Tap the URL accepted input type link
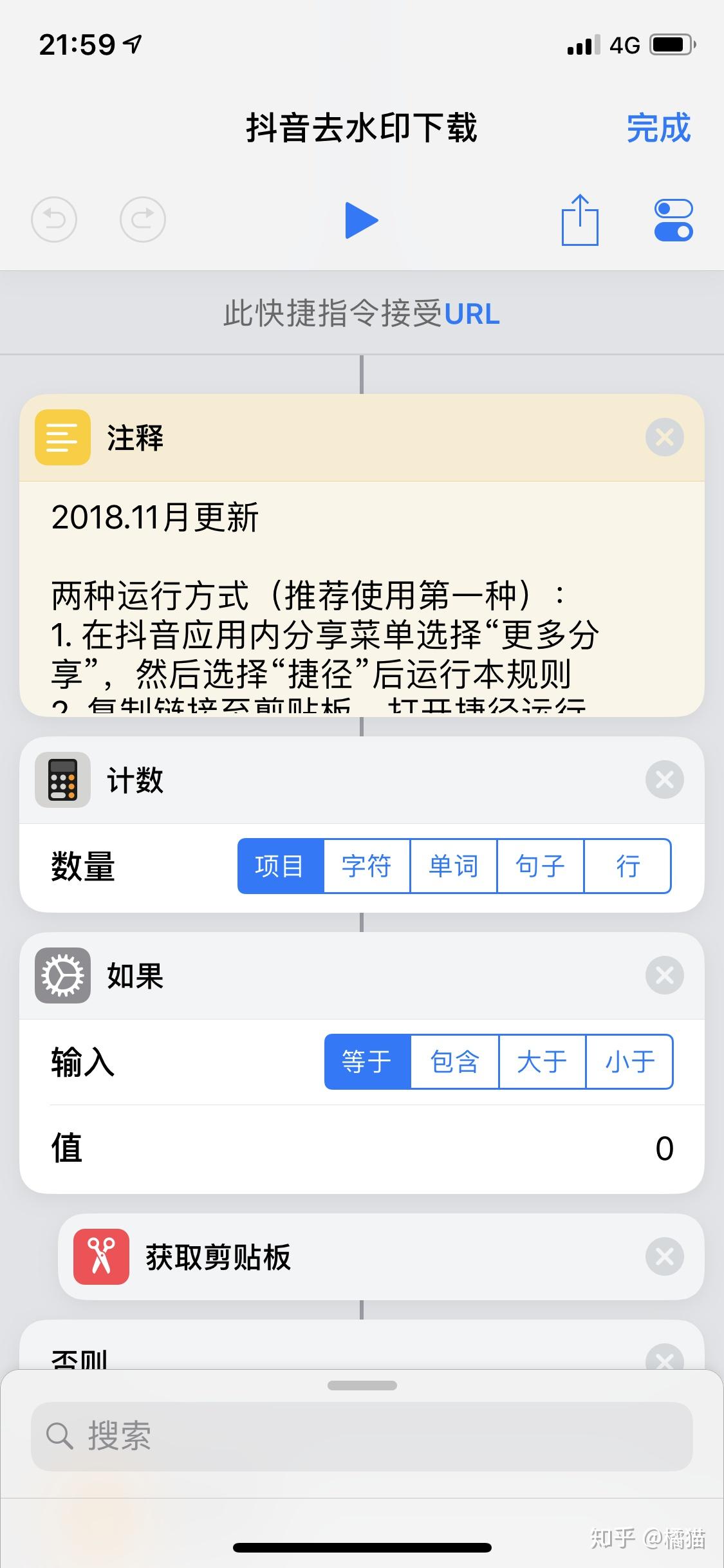724x1568 pixels. [472, 314]
